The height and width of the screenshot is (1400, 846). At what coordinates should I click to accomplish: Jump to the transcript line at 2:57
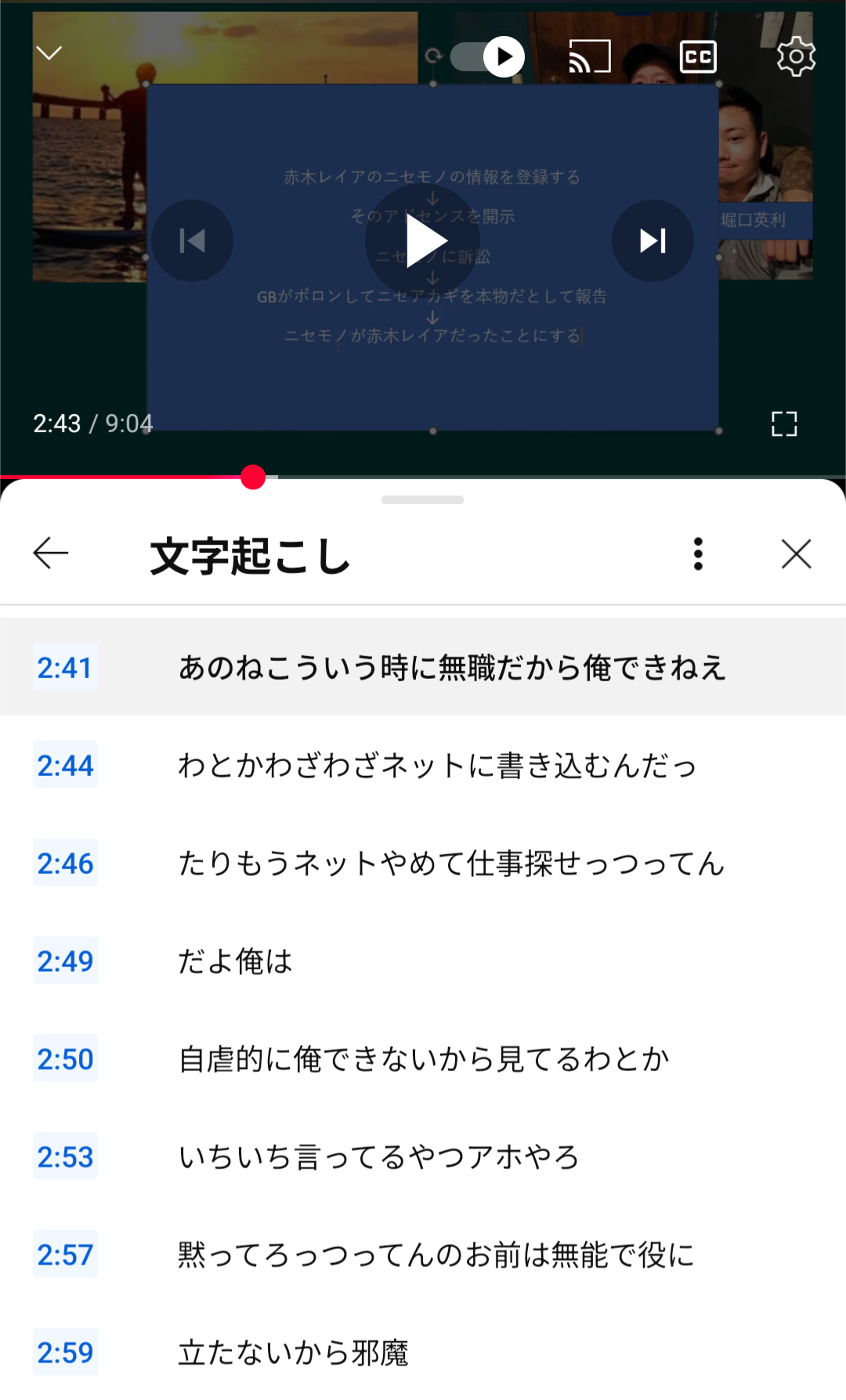tap(423, 1254)
